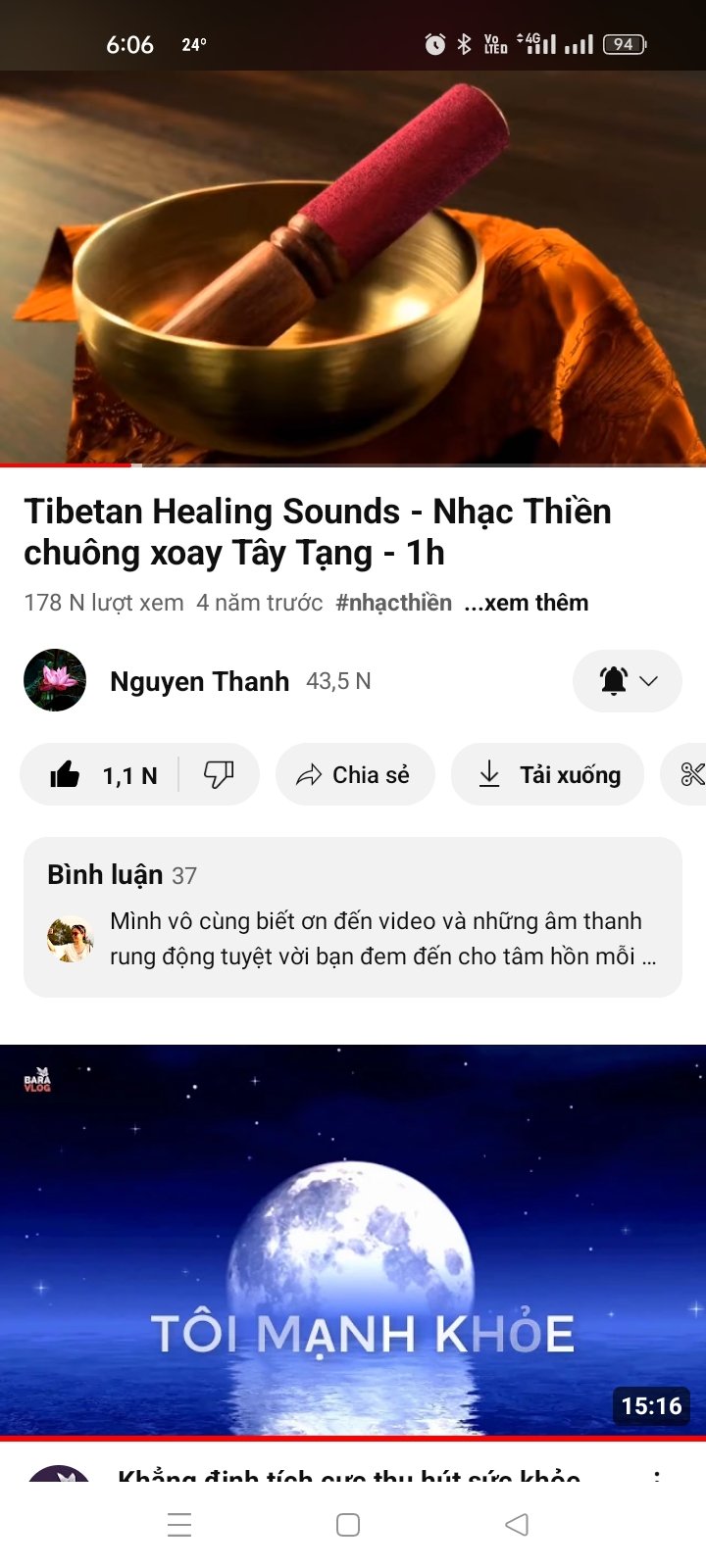Open the Bình luận comments section

(x=353, y=917)
